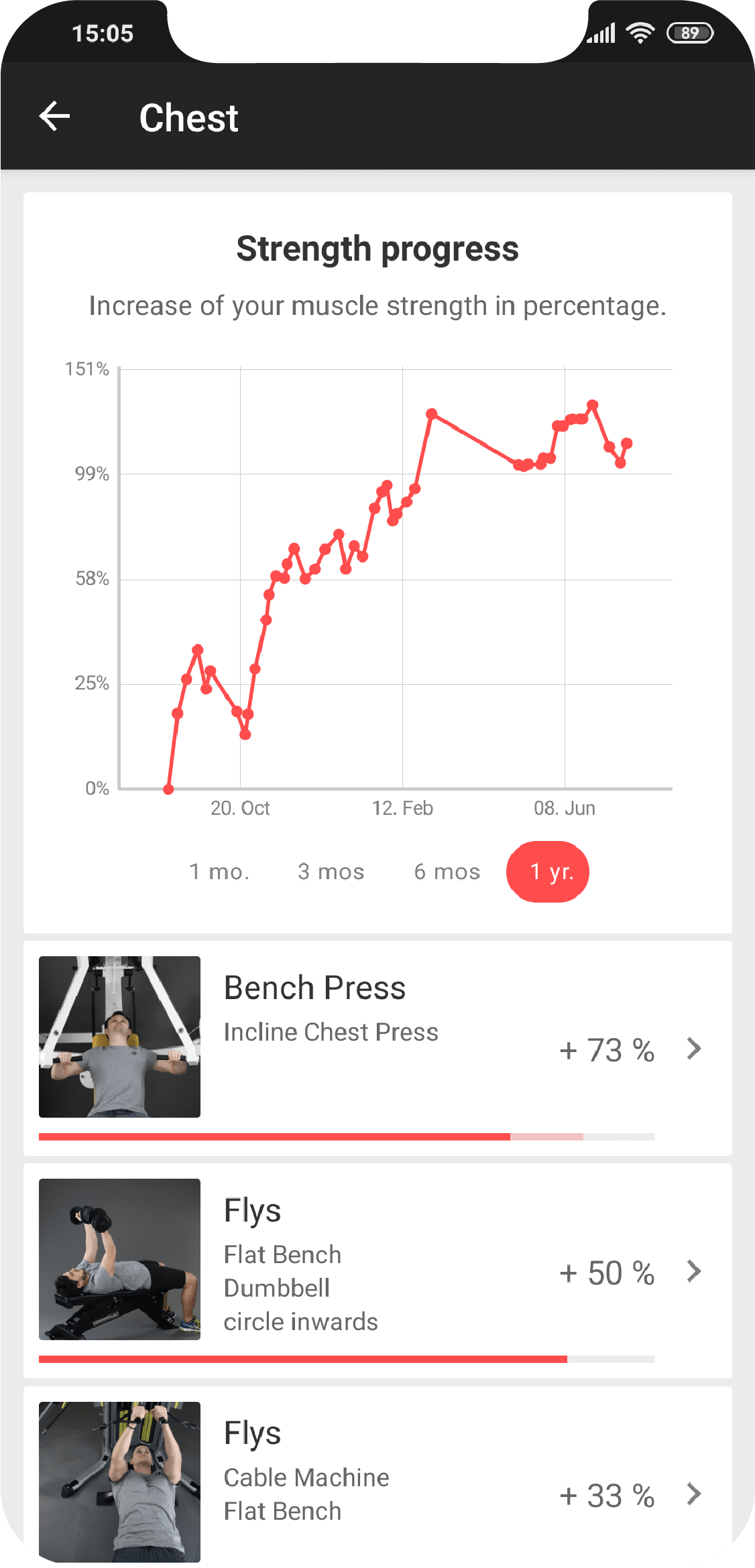
Task: Show the 6 mos progress range
Action: (x=447, y=871)
